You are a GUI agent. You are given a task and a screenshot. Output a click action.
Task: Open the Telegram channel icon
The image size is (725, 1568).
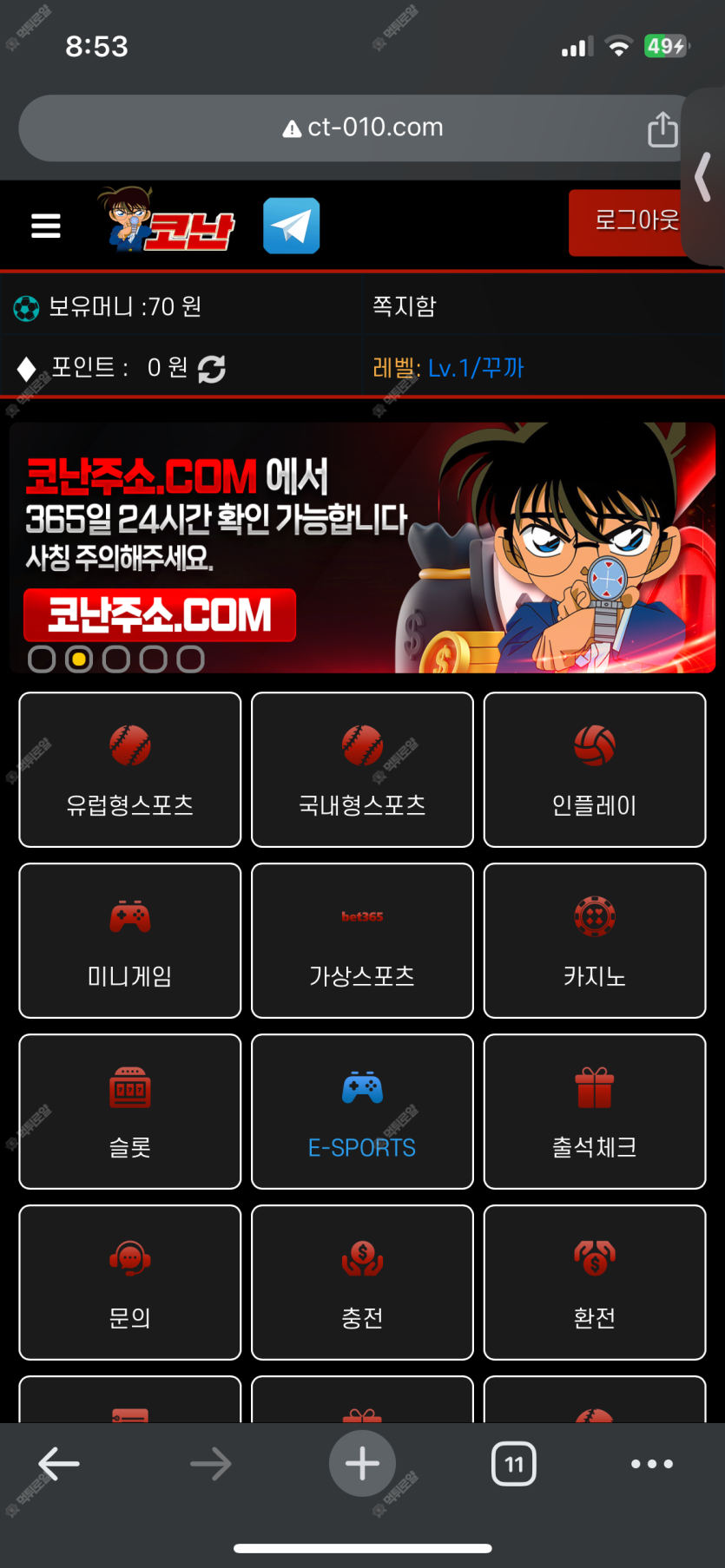(x=291, y=226)
